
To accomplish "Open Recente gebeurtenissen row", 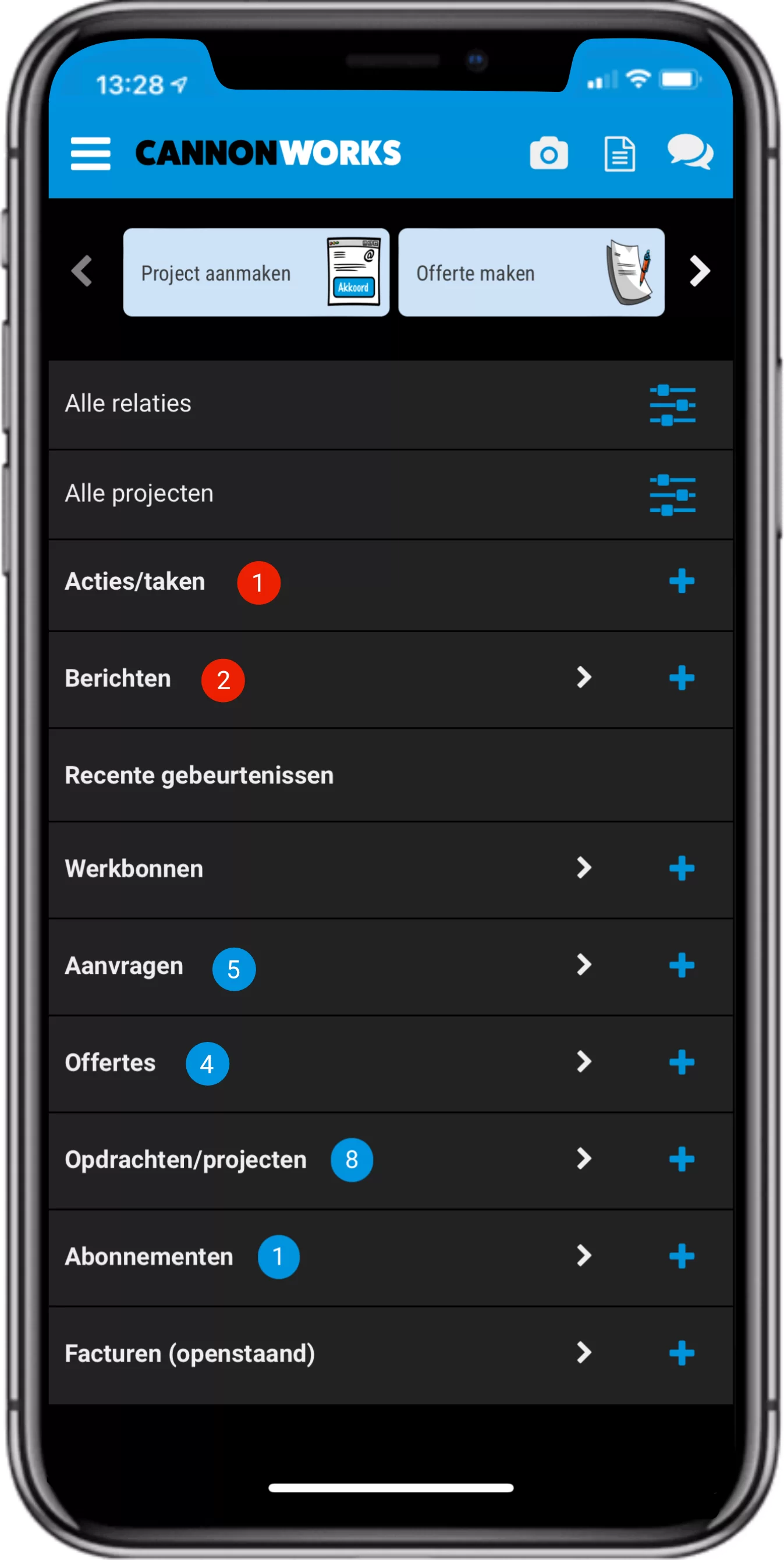I will coord(200,775).
